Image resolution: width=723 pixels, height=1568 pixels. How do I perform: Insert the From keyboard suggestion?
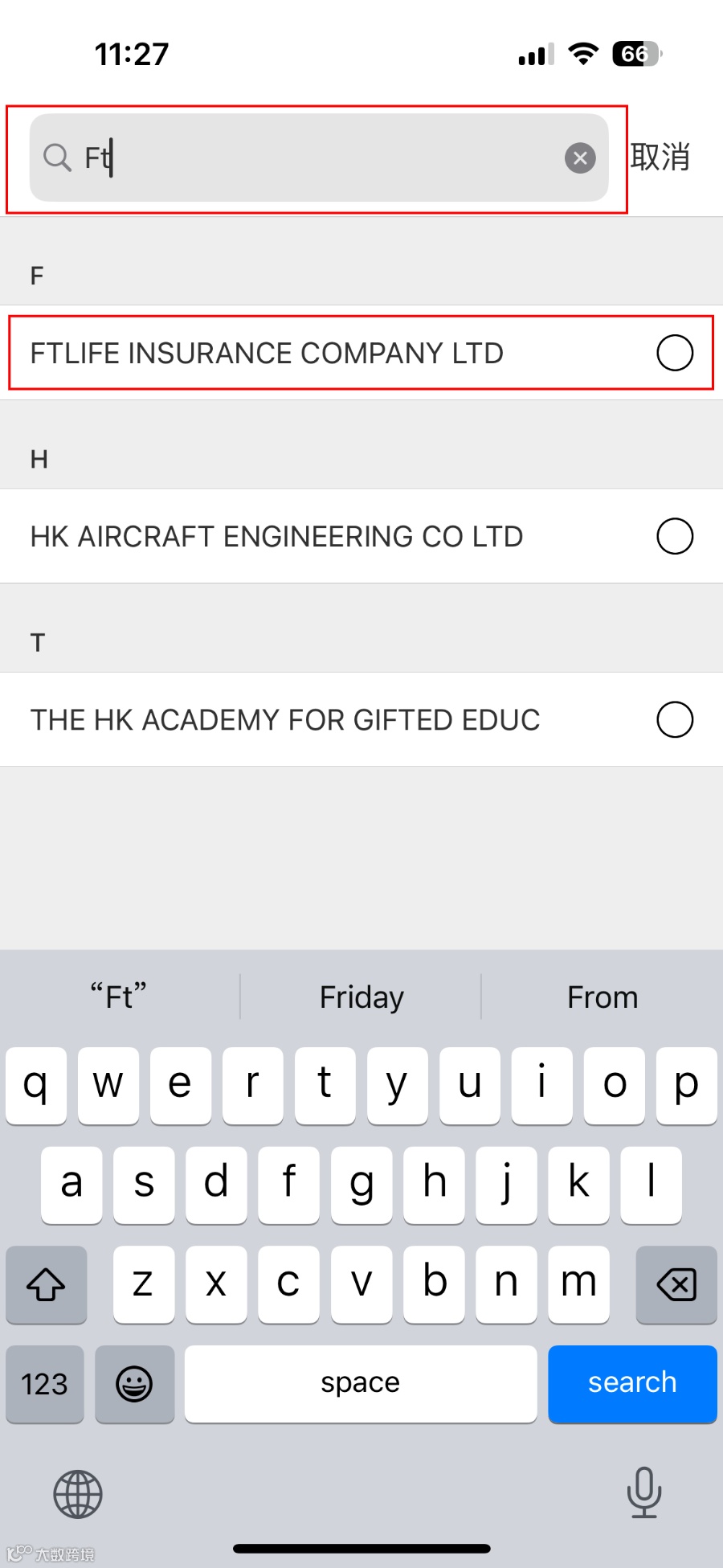click(x=602, y=997)
